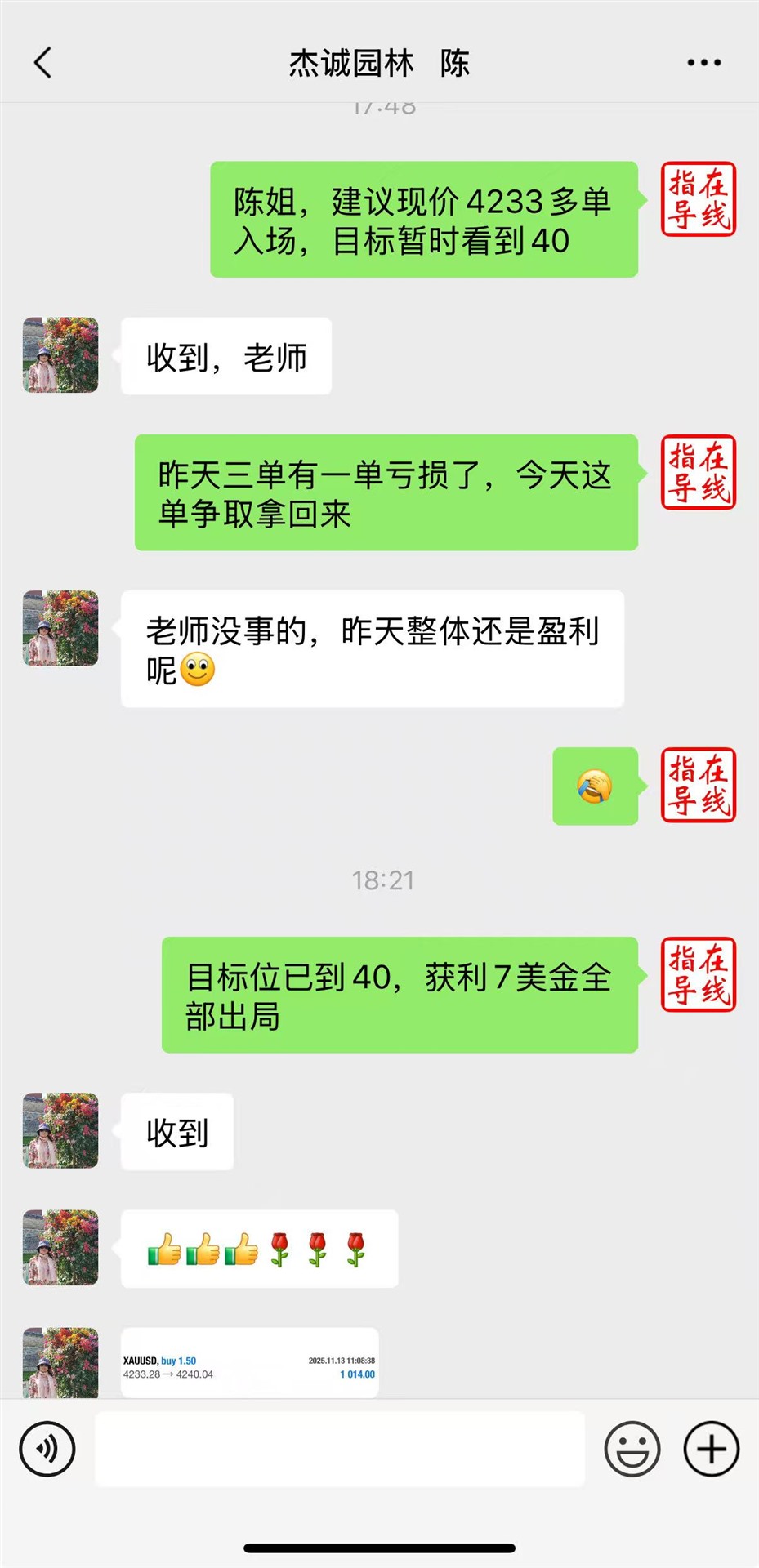This screenshot has height=1568, width=759.
Task: Go back from this chat
Action: tap(43, 63)
